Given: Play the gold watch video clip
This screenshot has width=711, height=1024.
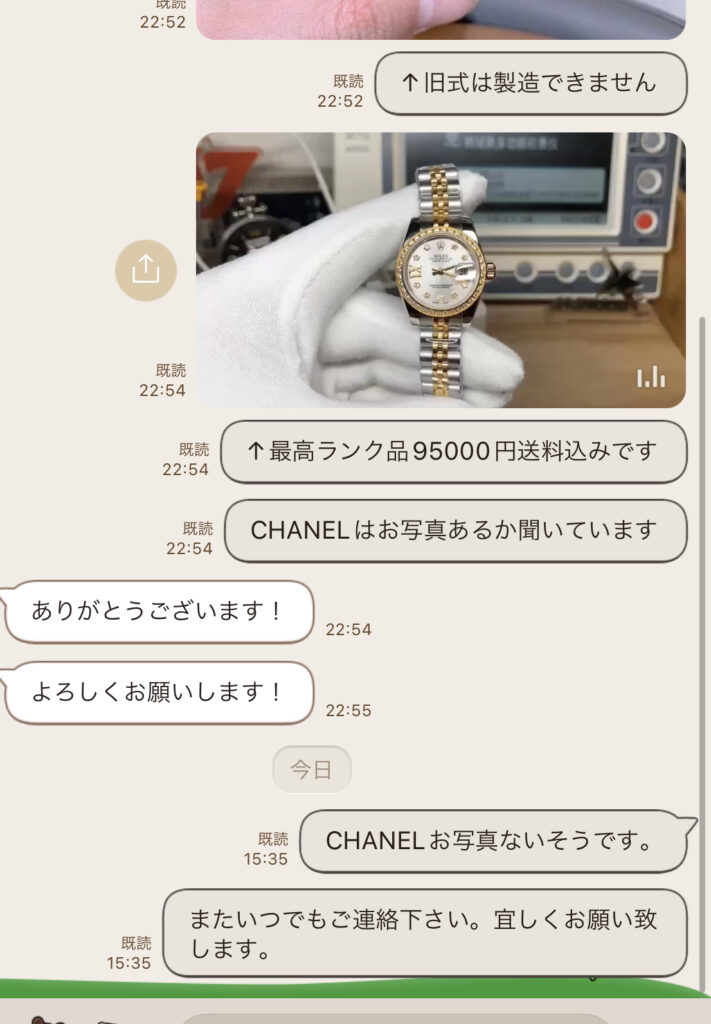Looking at the screenshot, I should click(440, 270).
